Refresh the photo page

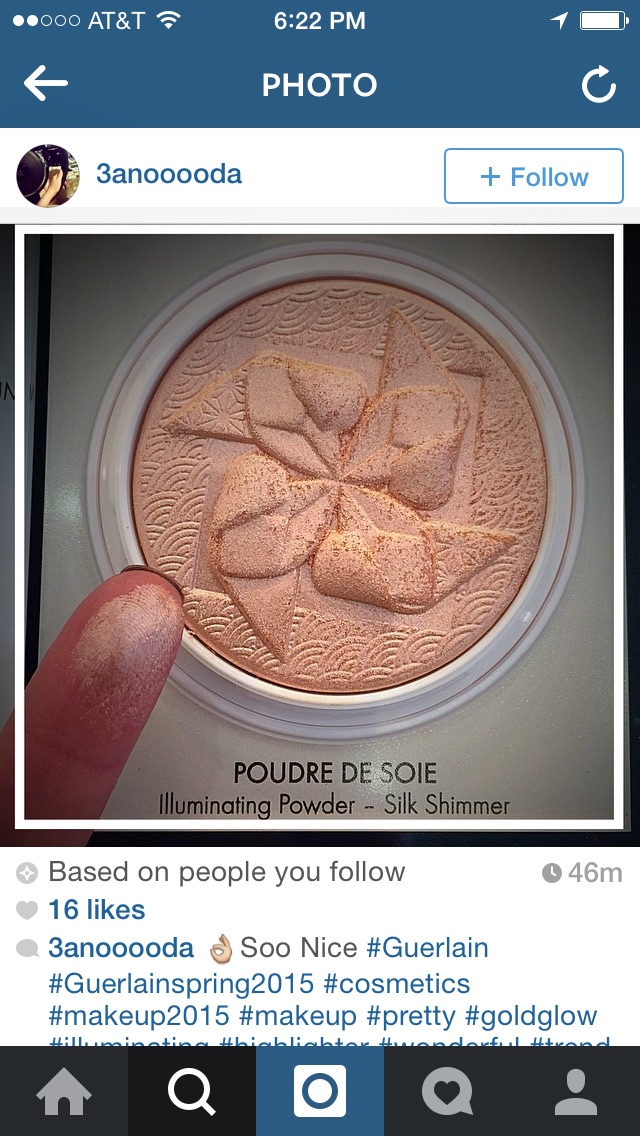point(598,86)
